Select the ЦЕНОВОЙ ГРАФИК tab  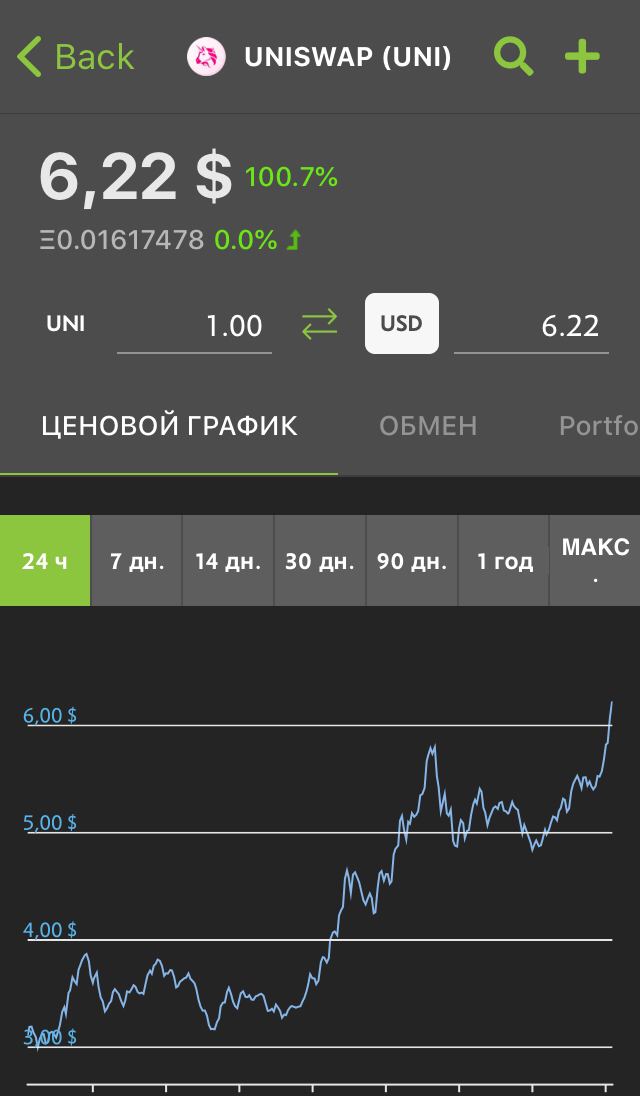pos(169,426)
